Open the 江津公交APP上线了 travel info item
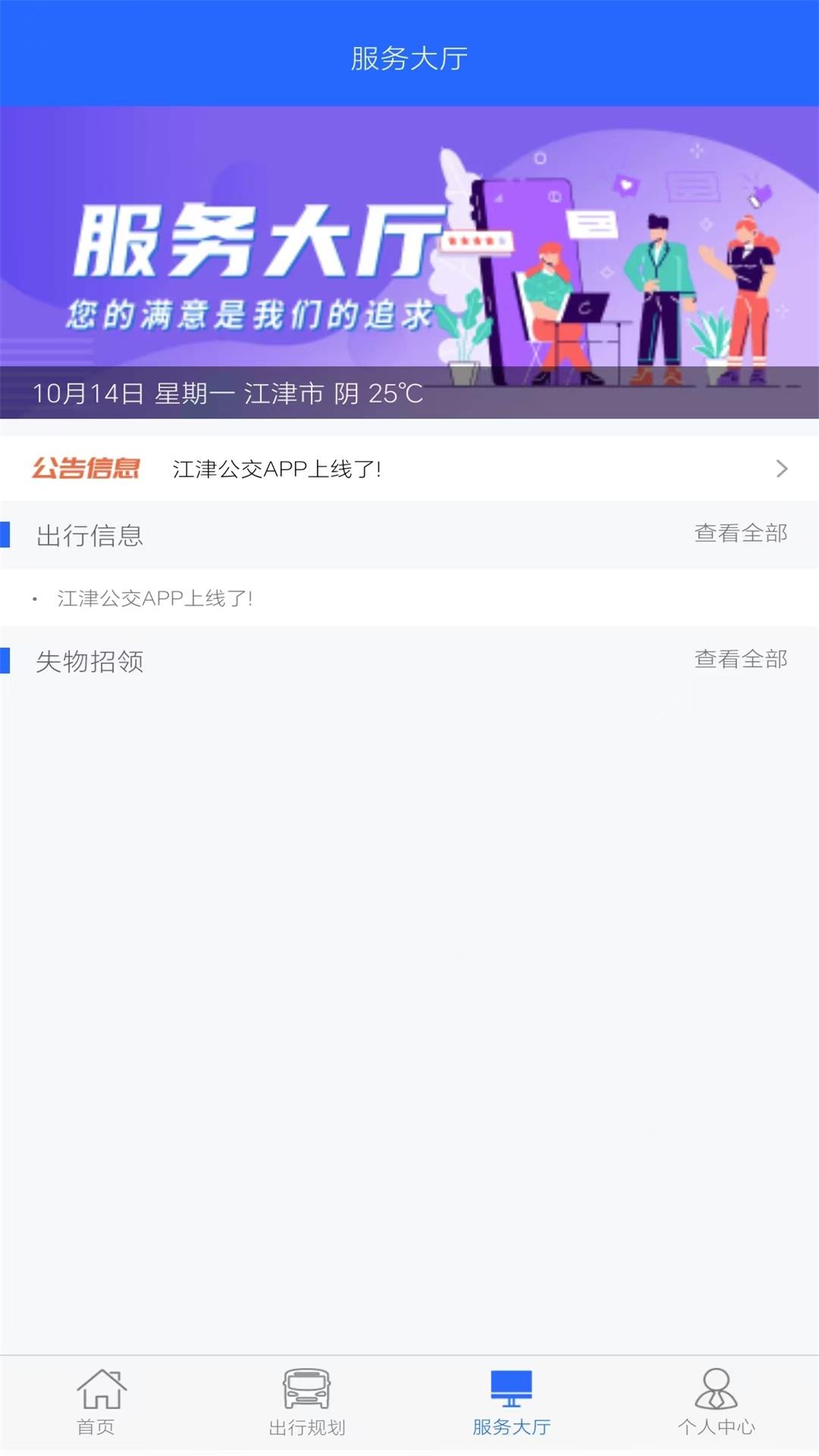This screenshot has height=1456, width=819. (409, 598)
